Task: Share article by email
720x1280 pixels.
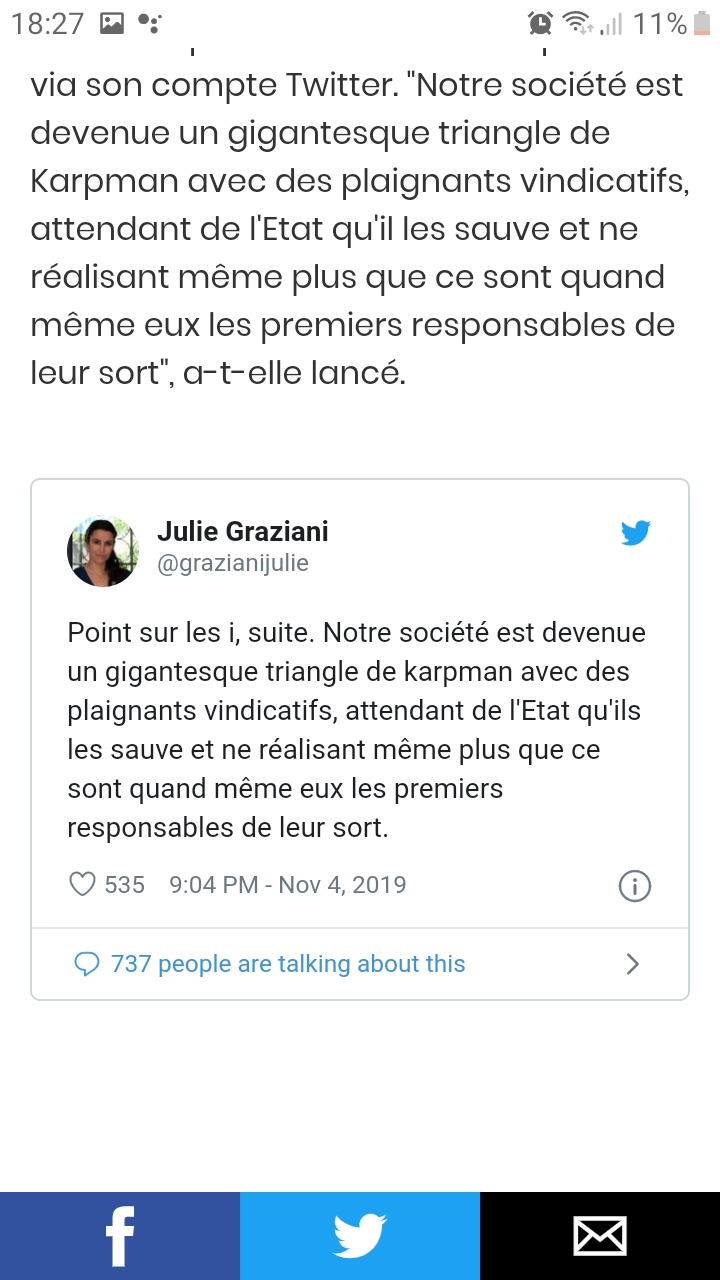Action: tap(600, 1236)
